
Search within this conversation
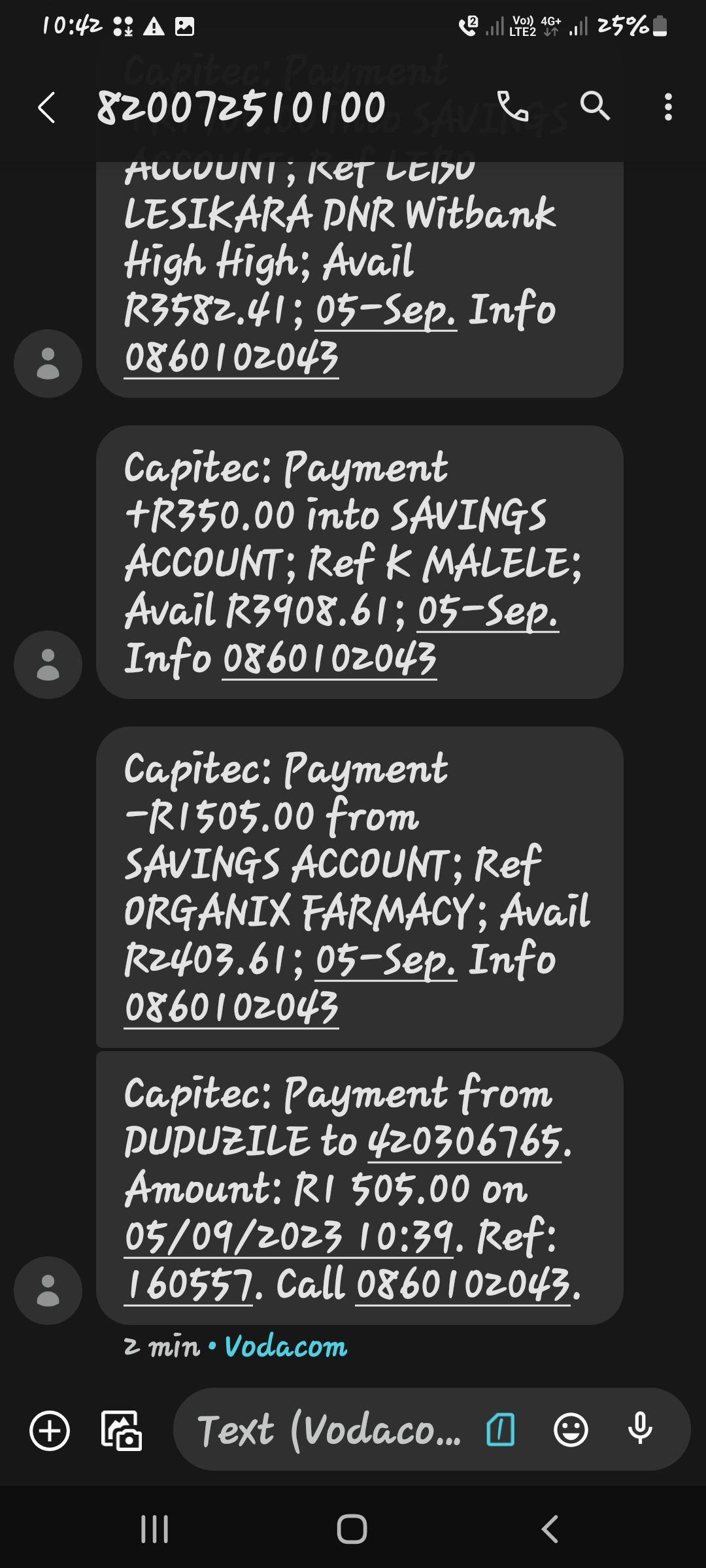(595, 106)
